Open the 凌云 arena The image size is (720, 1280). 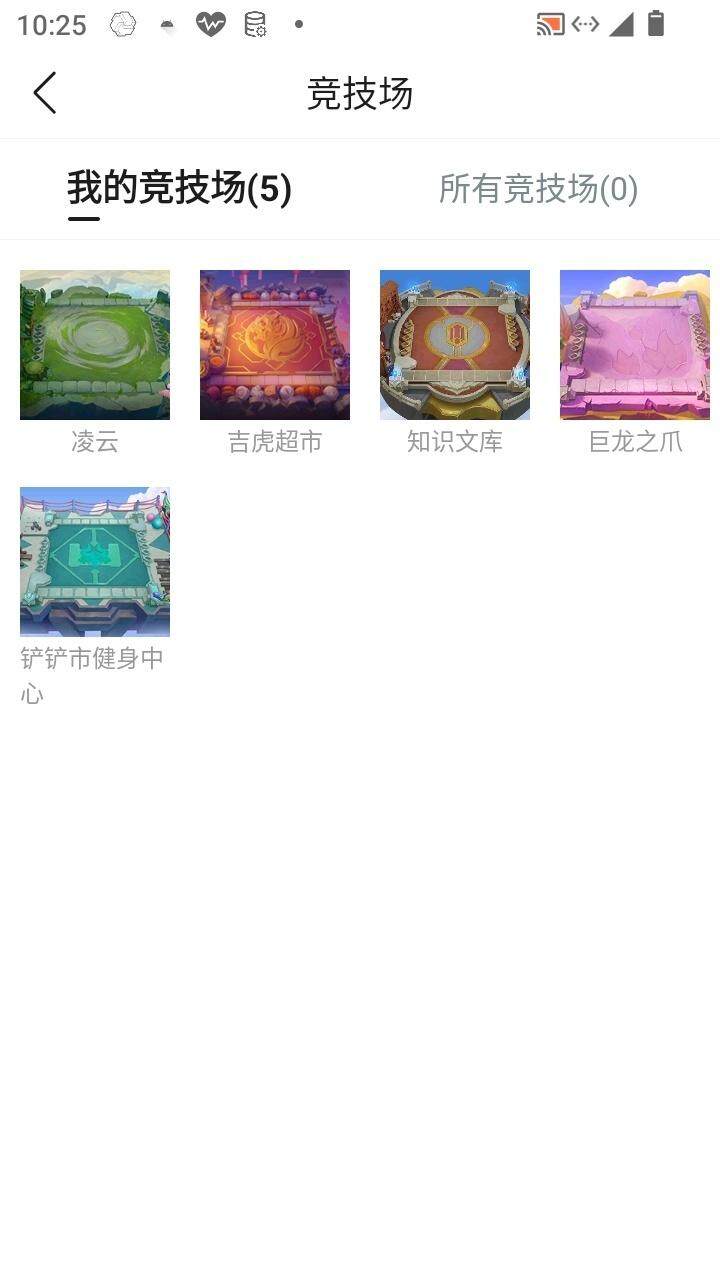click(x=94, y=344)
